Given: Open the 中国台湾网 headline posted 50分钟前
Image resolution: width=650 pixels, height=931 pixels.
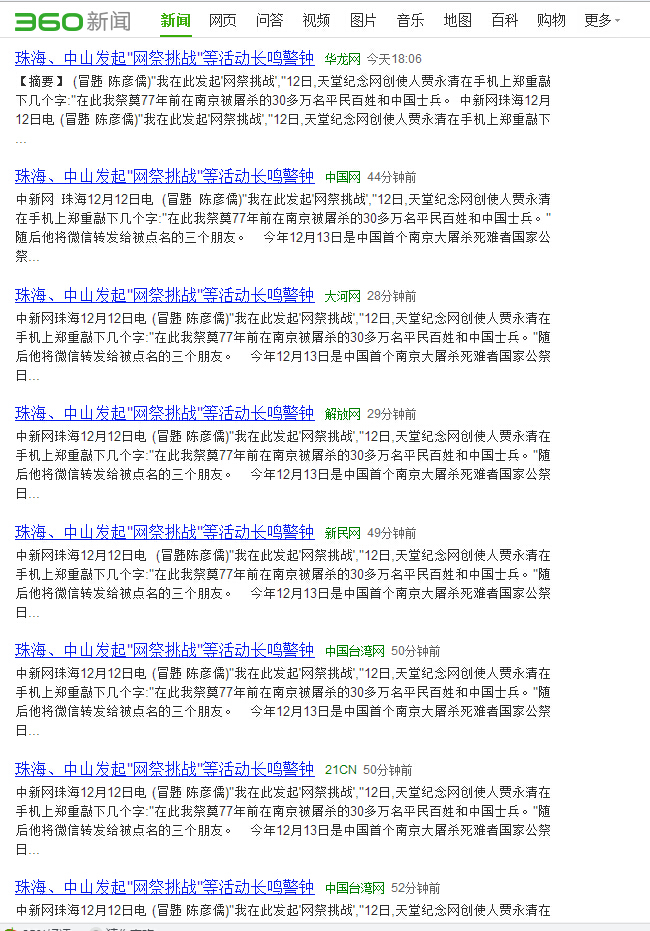Looking at the screenshot, I should (x=164, y=650).
